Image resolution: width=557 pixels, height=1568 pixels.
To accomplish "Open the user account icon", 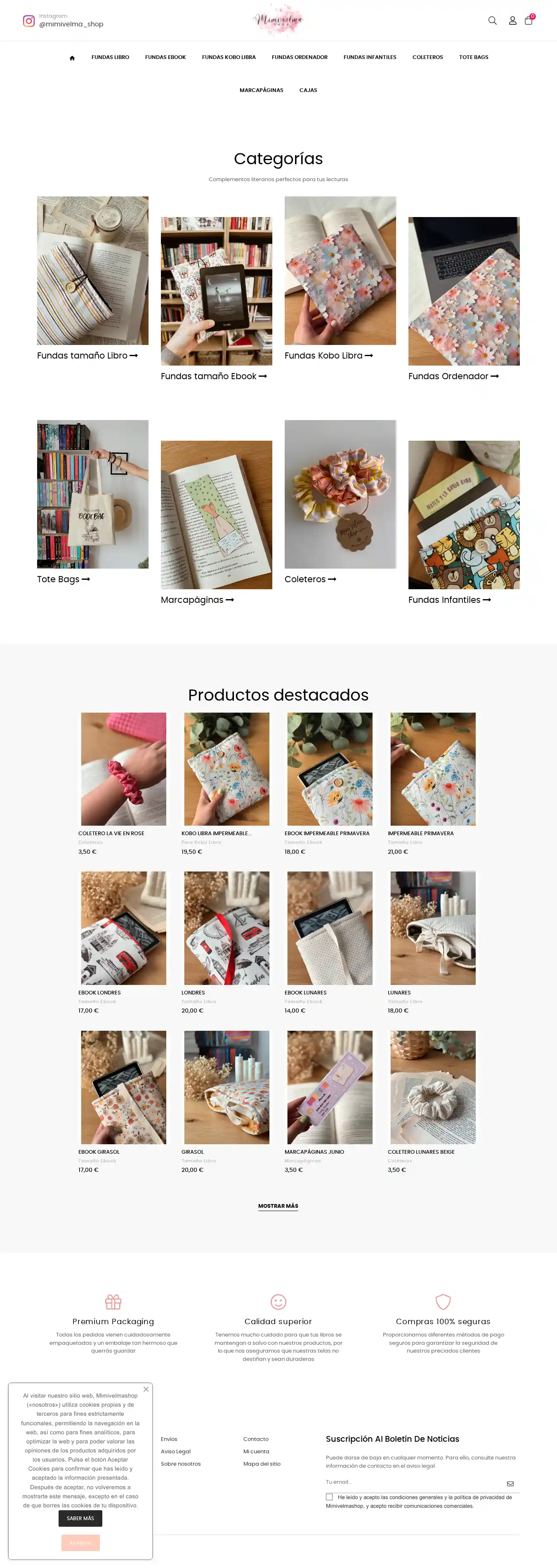I will [x=512, y=21].
